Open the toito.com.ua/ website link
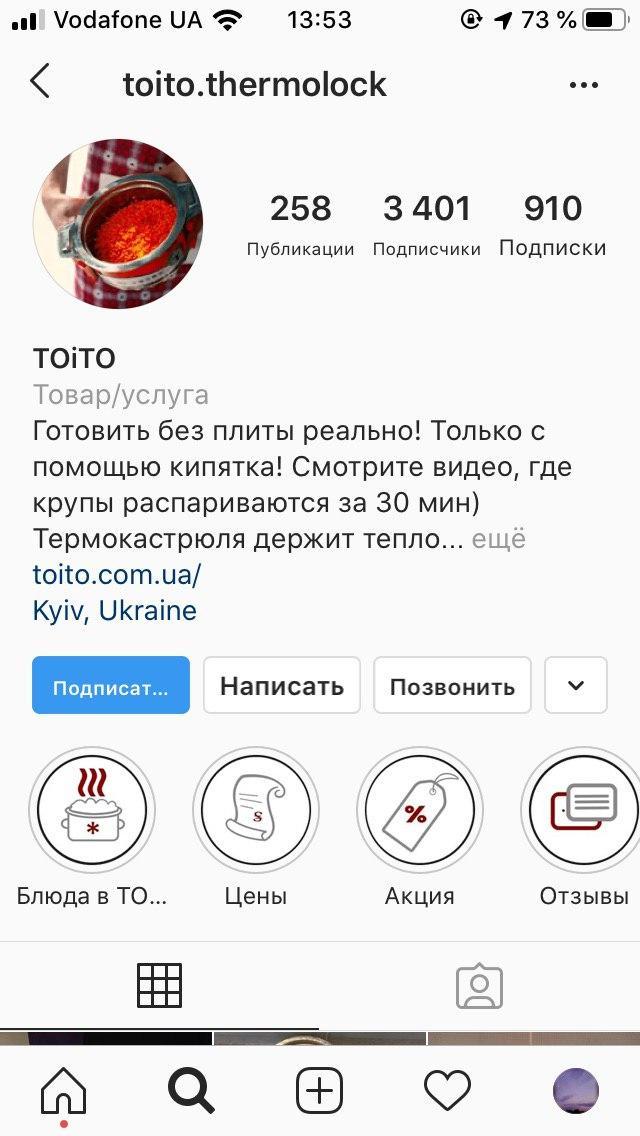Viewport: 640px width, 1136px height. (x=117, y=575)
